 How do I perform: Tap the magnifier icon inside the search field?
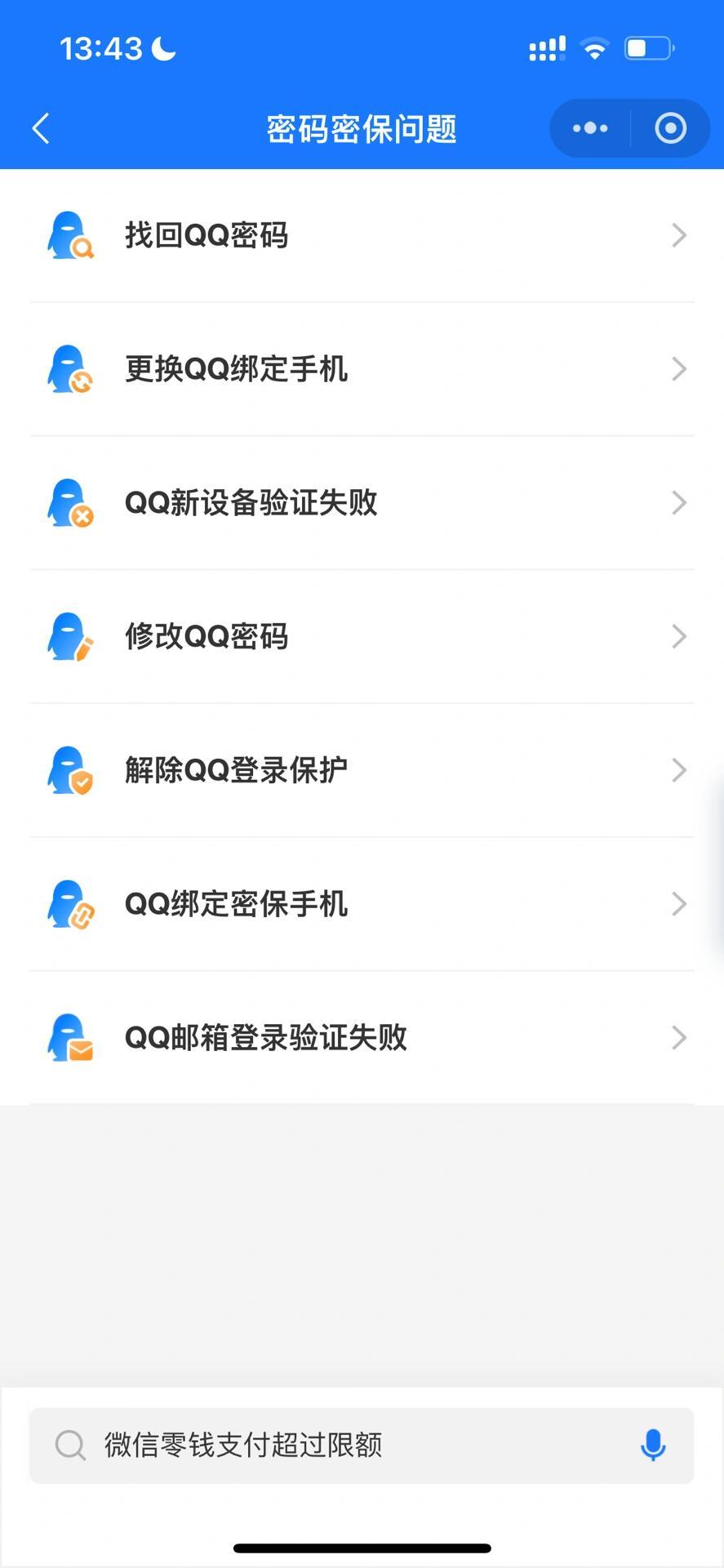(x=70, y=1445)
